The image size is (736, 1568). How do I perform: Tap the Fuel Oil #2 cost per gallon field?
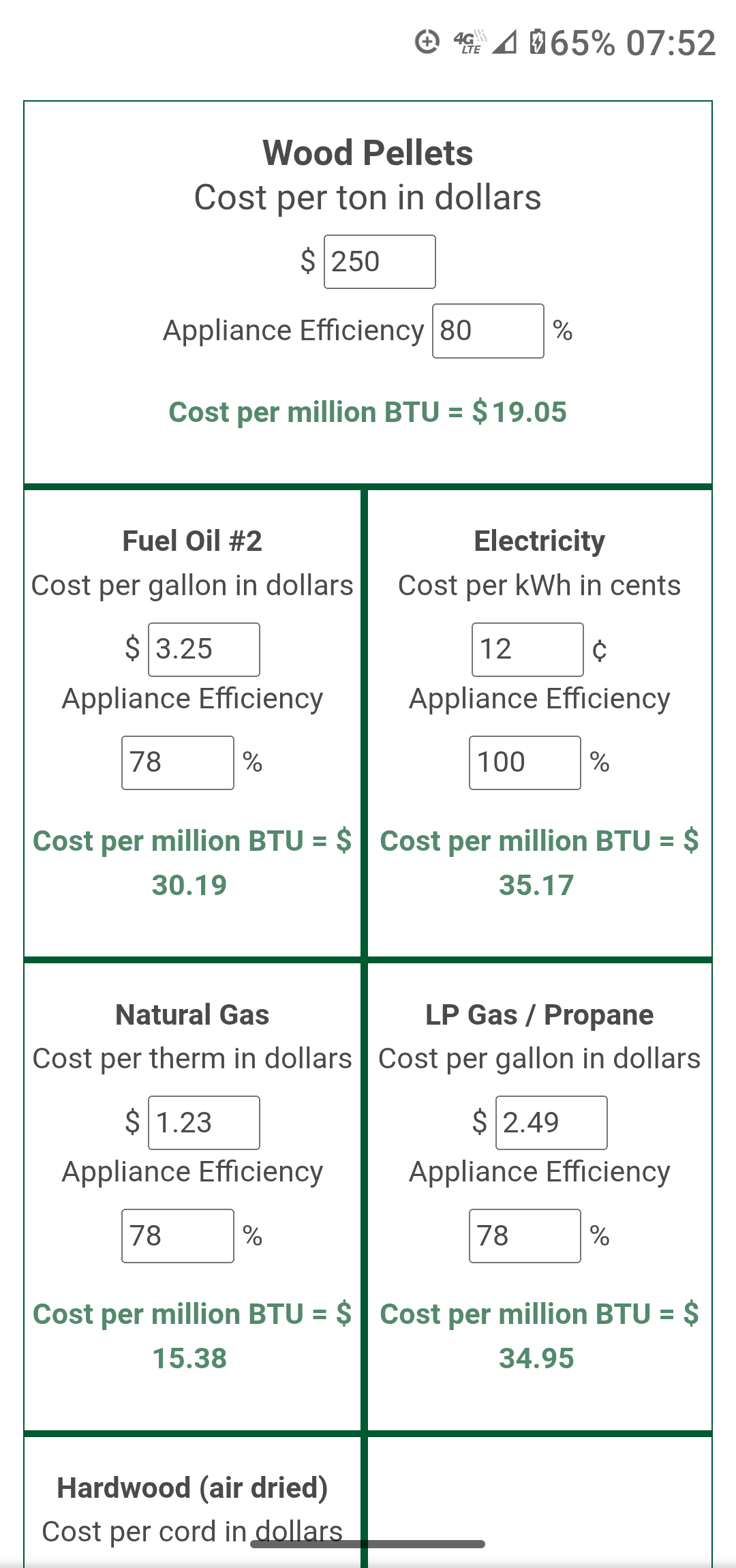pos(204,649)
